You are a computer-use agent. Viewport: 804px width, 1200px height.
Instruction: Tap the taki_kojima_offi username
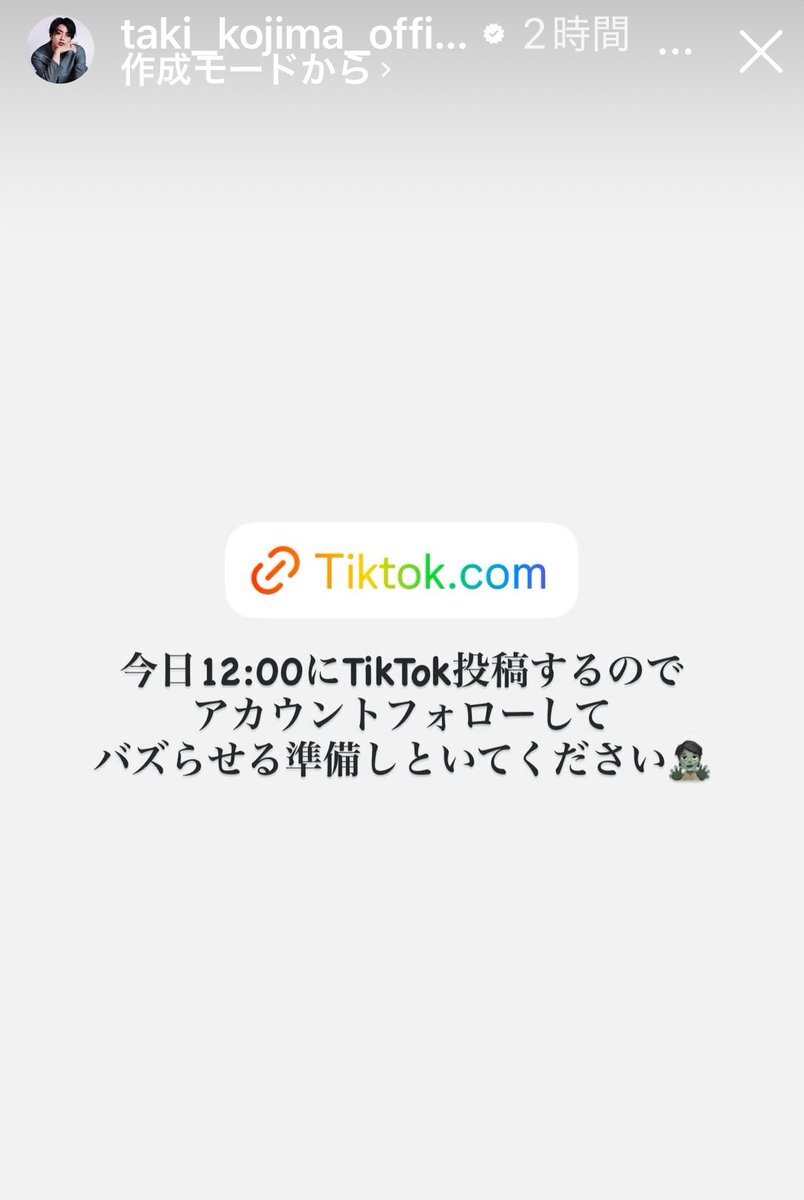tap(294, 34)
